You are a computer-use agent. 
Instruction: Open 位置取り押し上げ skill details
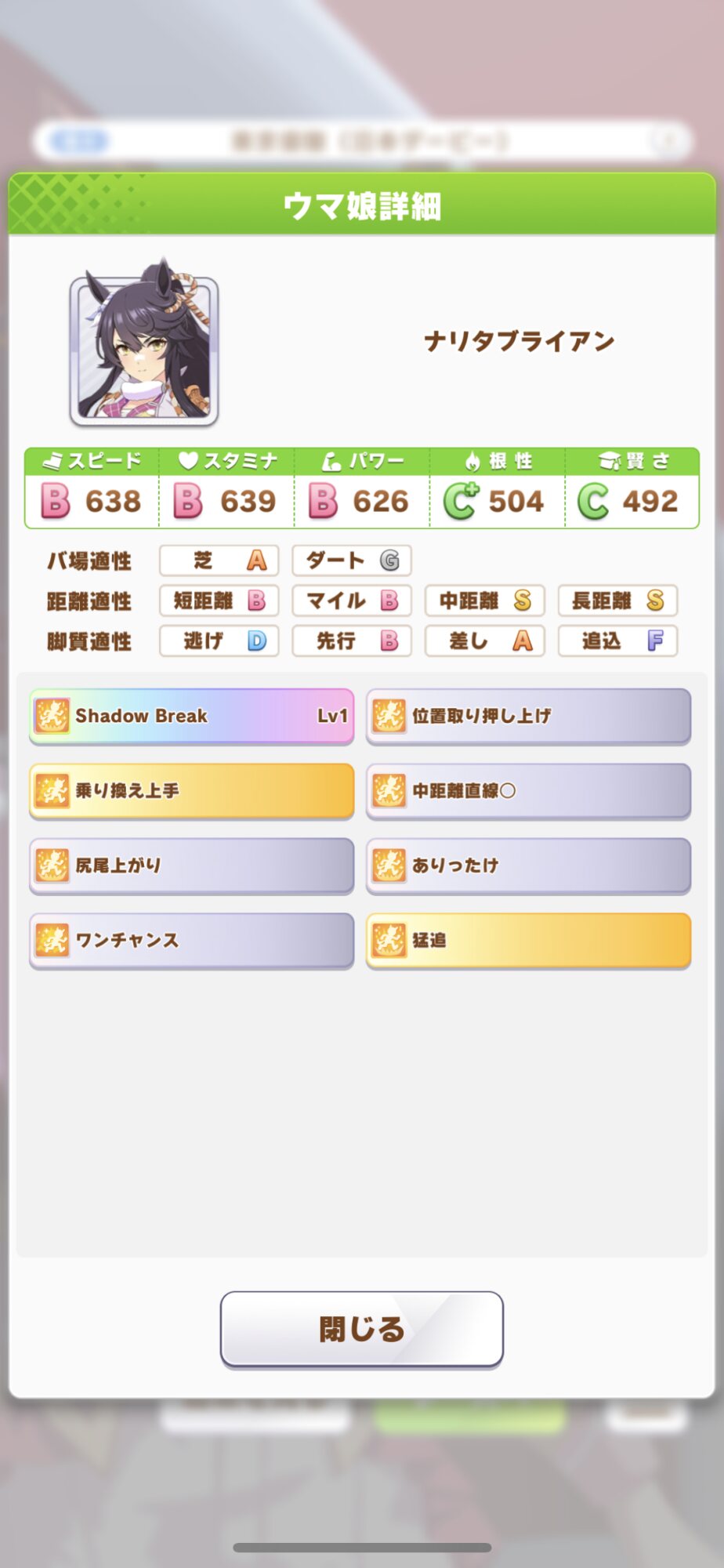click(528, 716)
